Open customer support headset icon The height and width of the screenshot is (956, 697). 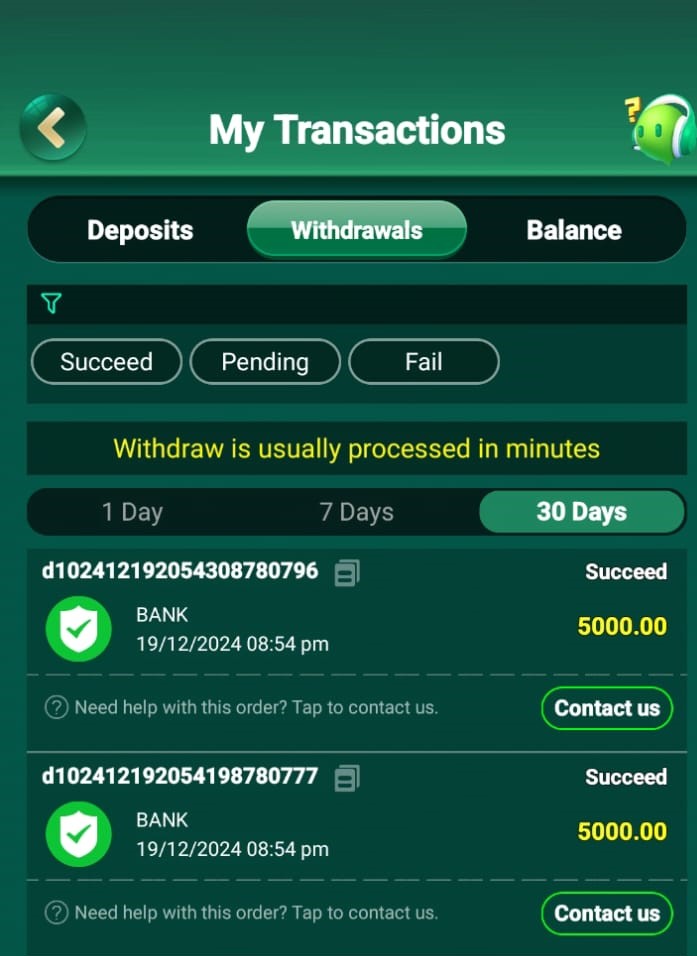[x=662, y=128]
